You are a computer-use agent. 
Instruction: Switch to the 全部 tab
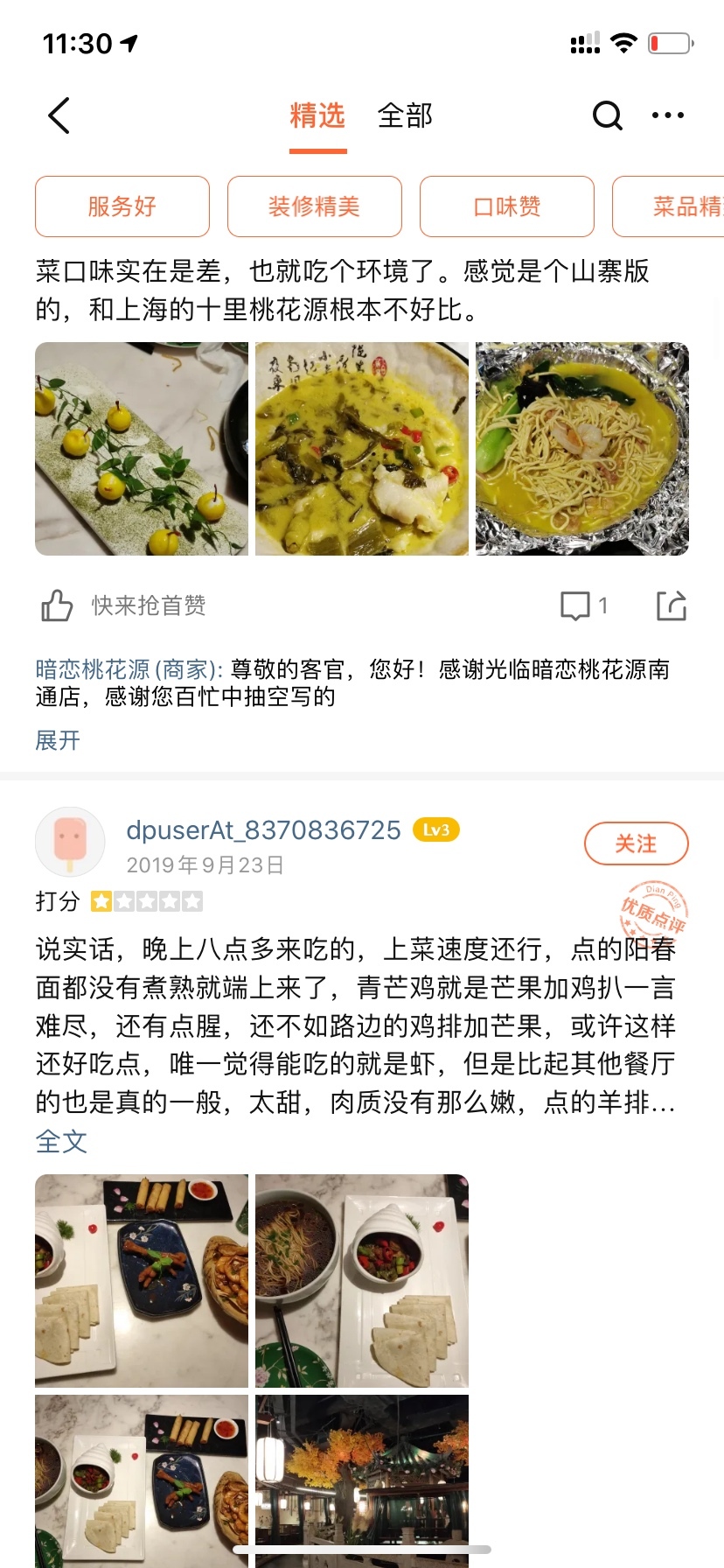click(405, 115)
